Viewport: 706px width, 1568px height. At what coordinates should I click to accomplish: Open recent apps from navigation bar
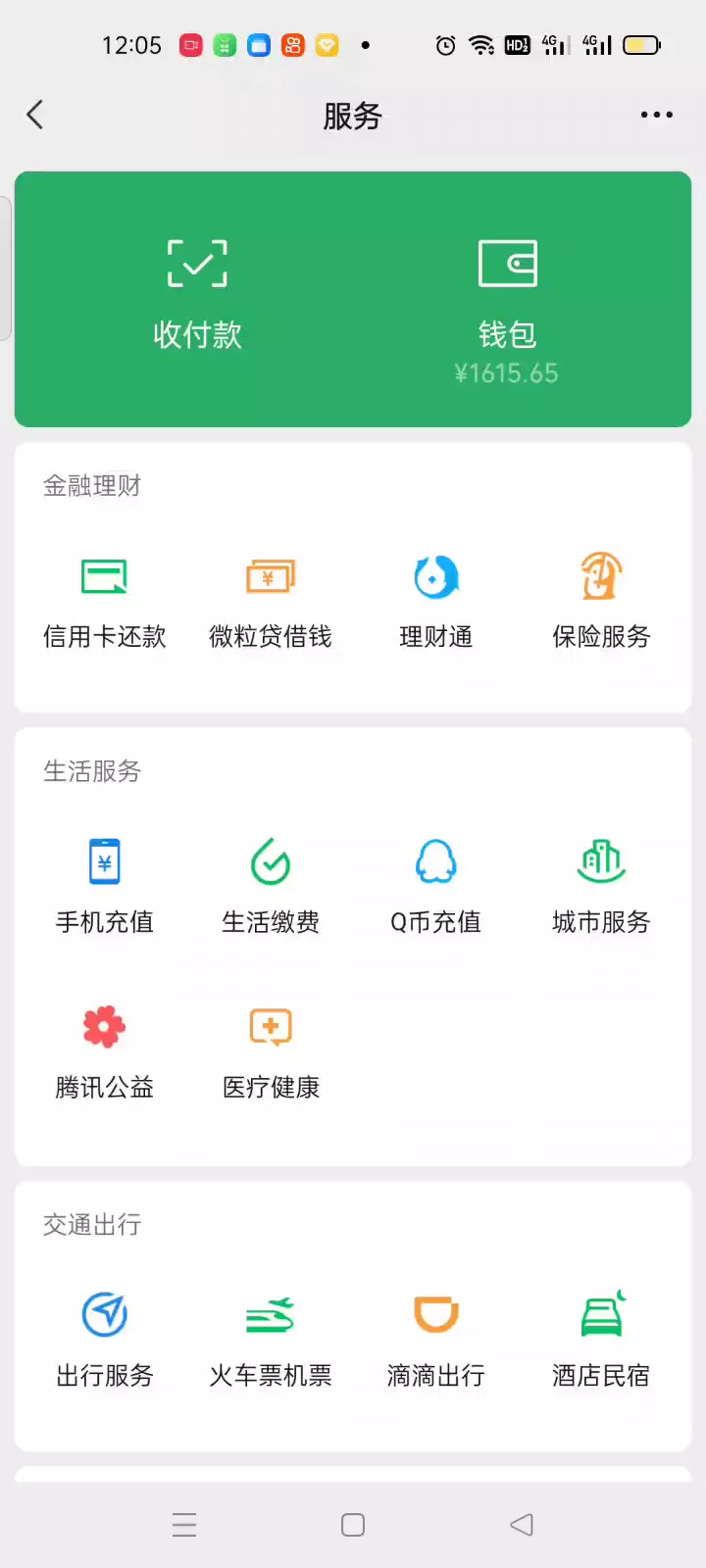184,1525
